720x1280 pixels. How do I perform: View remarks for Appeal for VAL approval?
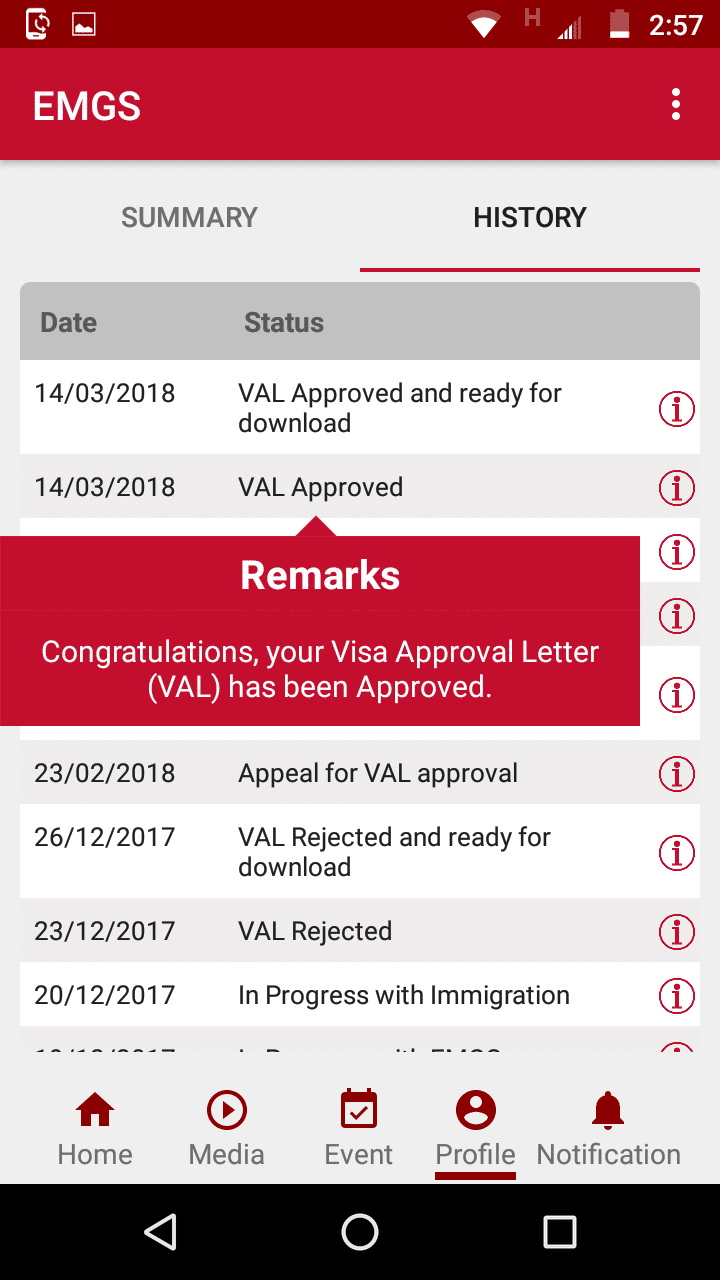[x=677, y=773]
